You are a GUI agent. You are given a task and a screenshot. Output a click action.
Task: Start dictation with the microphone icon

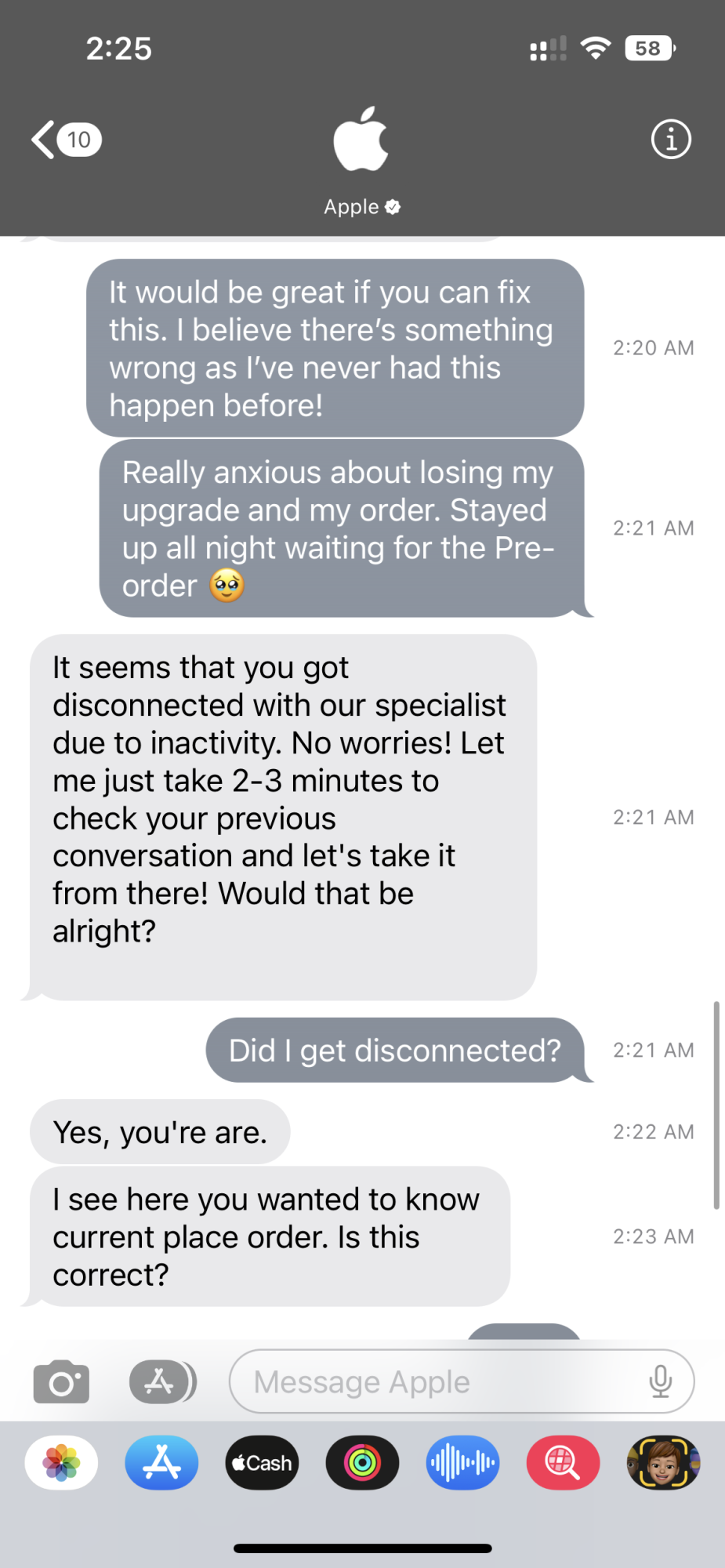coord(661,1381)
